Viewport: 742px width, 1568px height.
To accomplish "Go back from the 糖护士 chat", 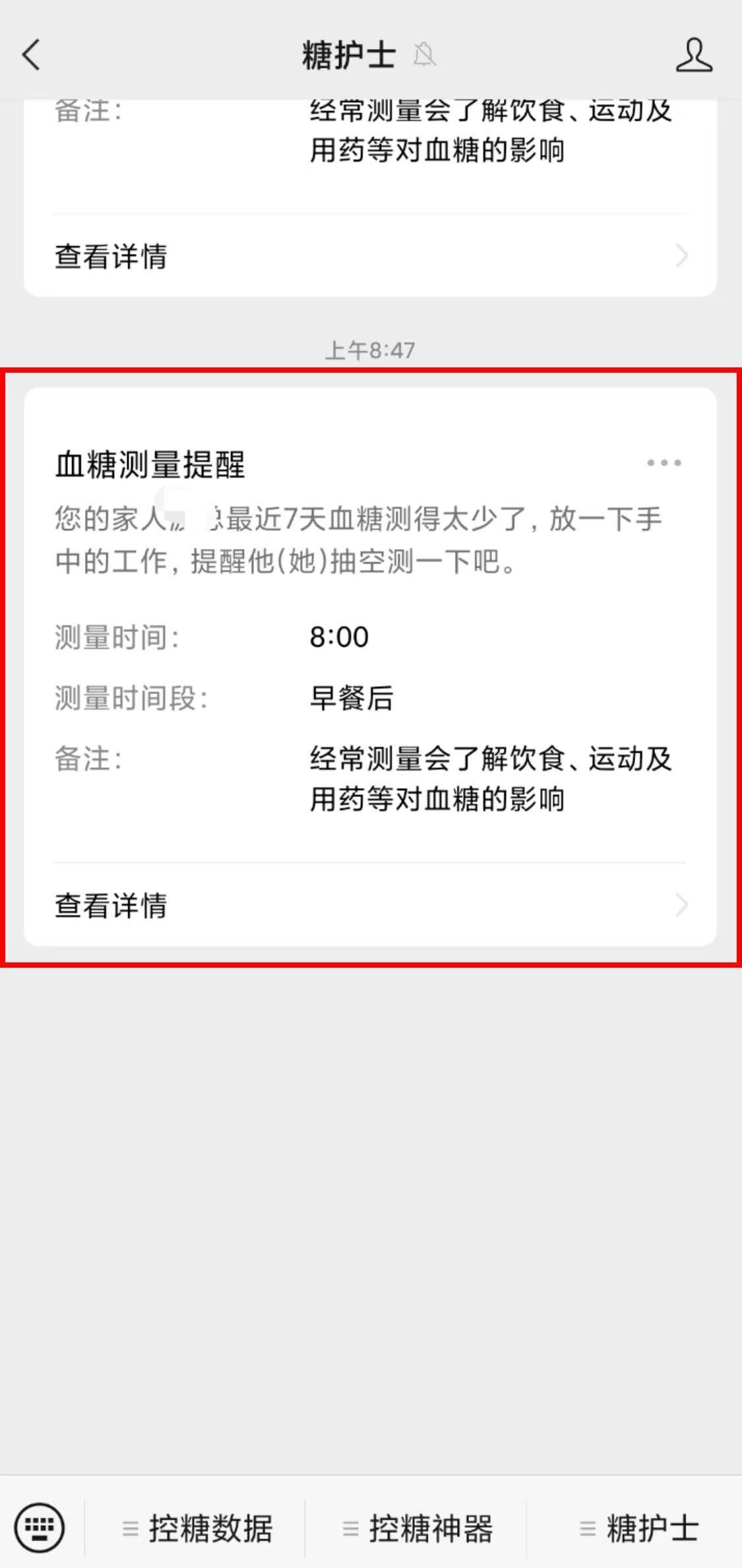I will click(x=31, y=54).
